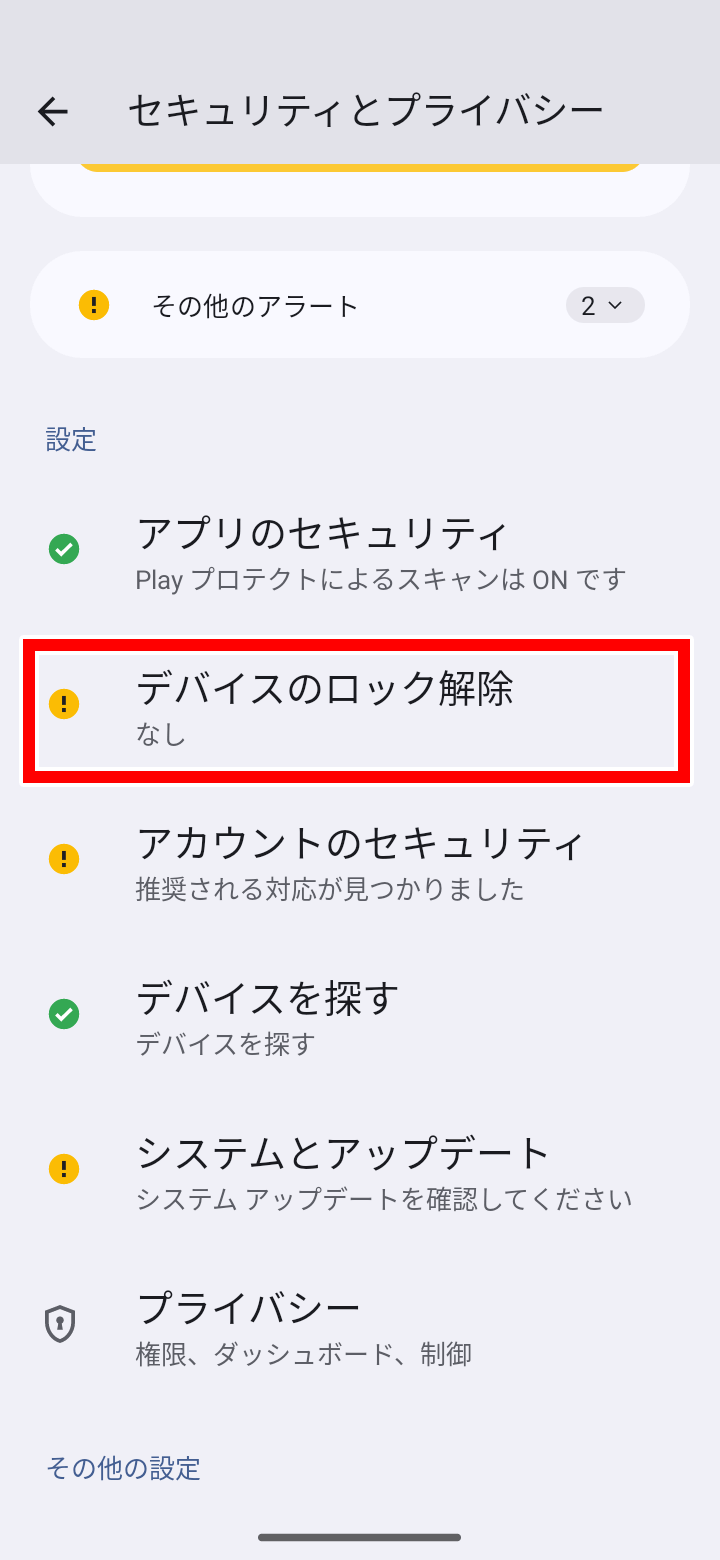Expand その他のアラート card

[604, 305]
